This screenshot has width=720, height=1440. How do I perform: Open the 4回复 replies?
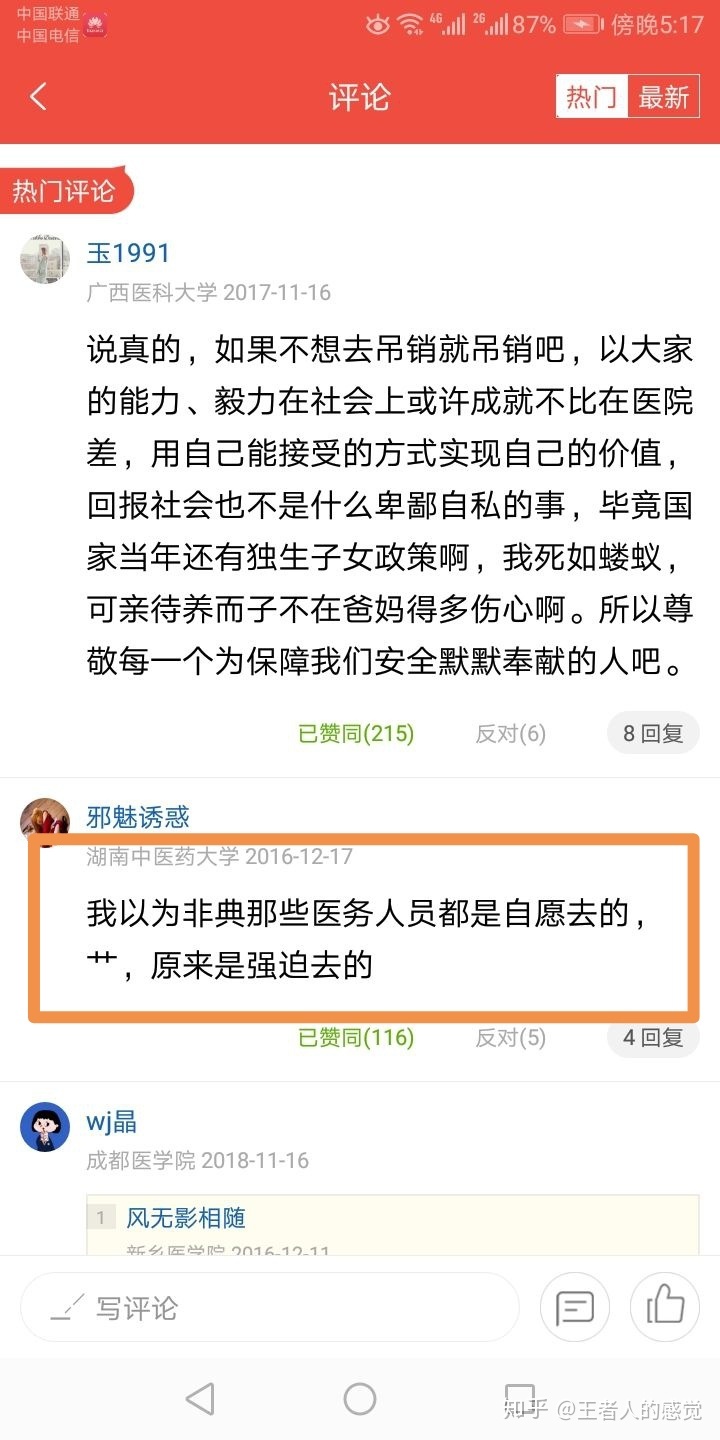click(x=653, y=1037)
